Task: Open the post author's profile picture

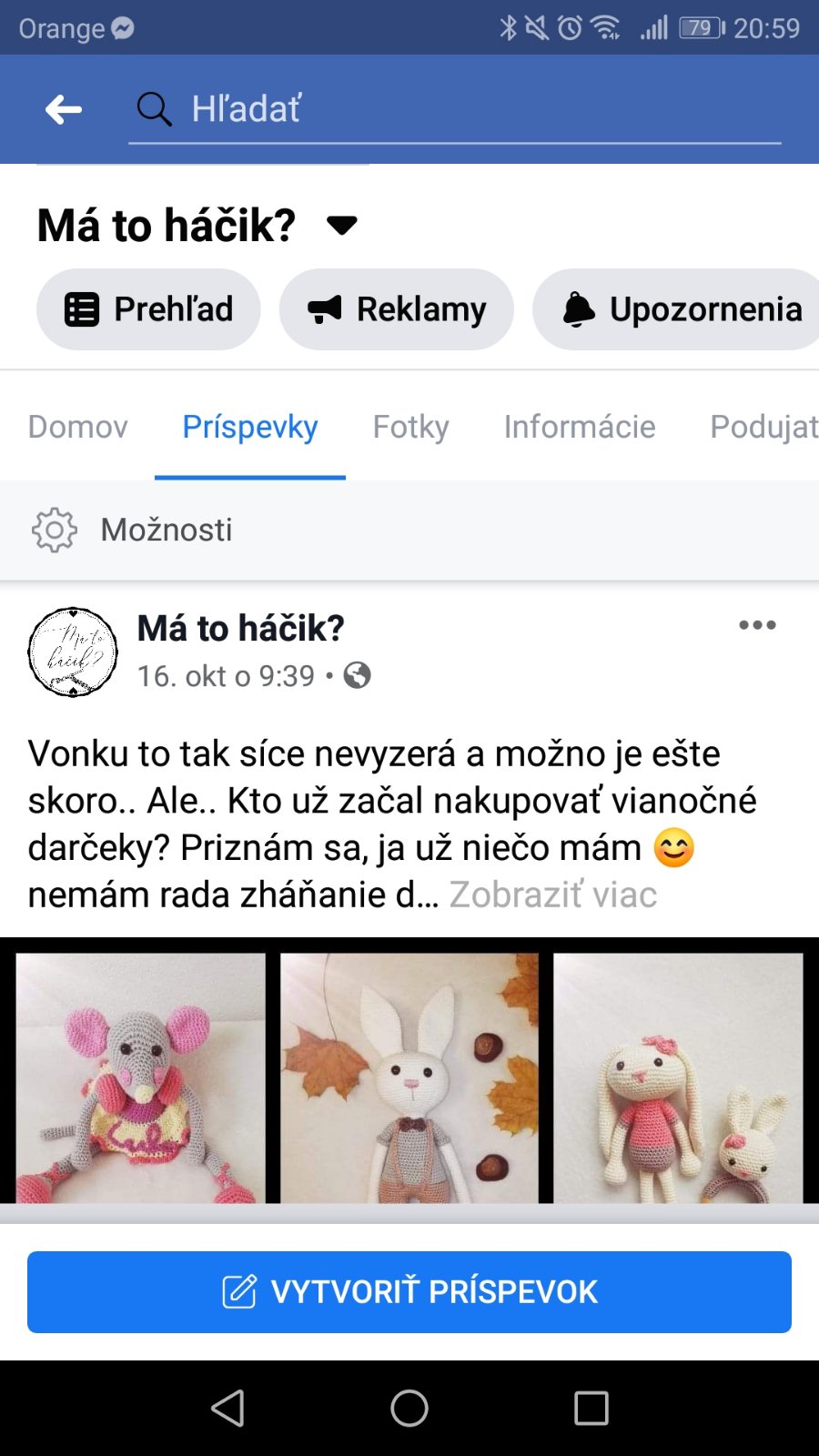Action: point(73,652)
